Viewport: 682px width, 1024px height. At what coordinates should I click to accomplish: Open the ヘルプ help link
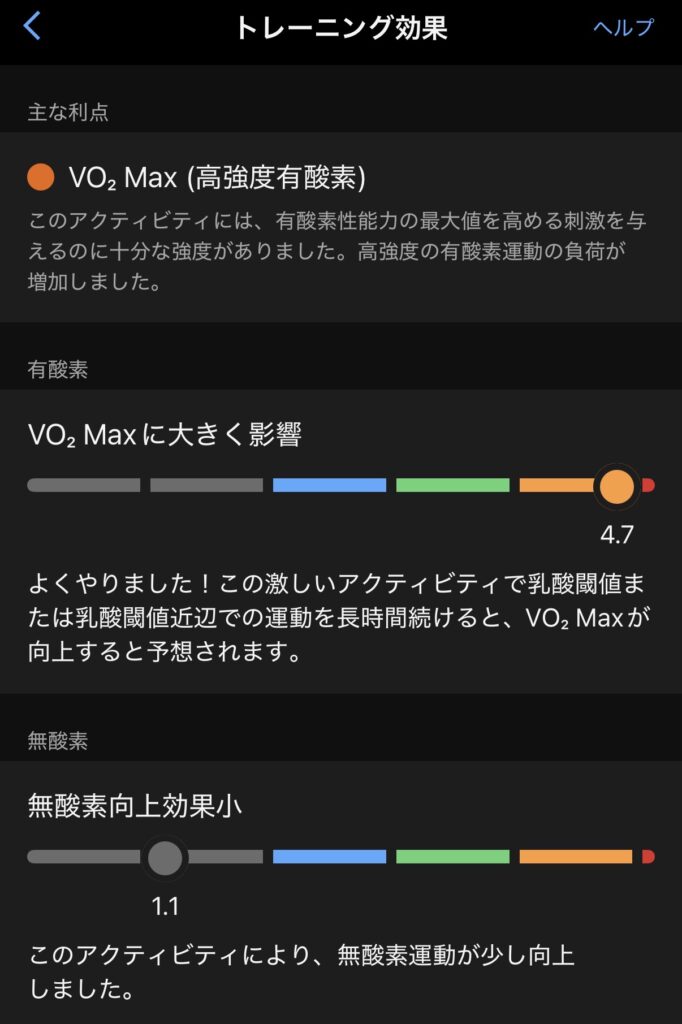(x=622, y=28)
